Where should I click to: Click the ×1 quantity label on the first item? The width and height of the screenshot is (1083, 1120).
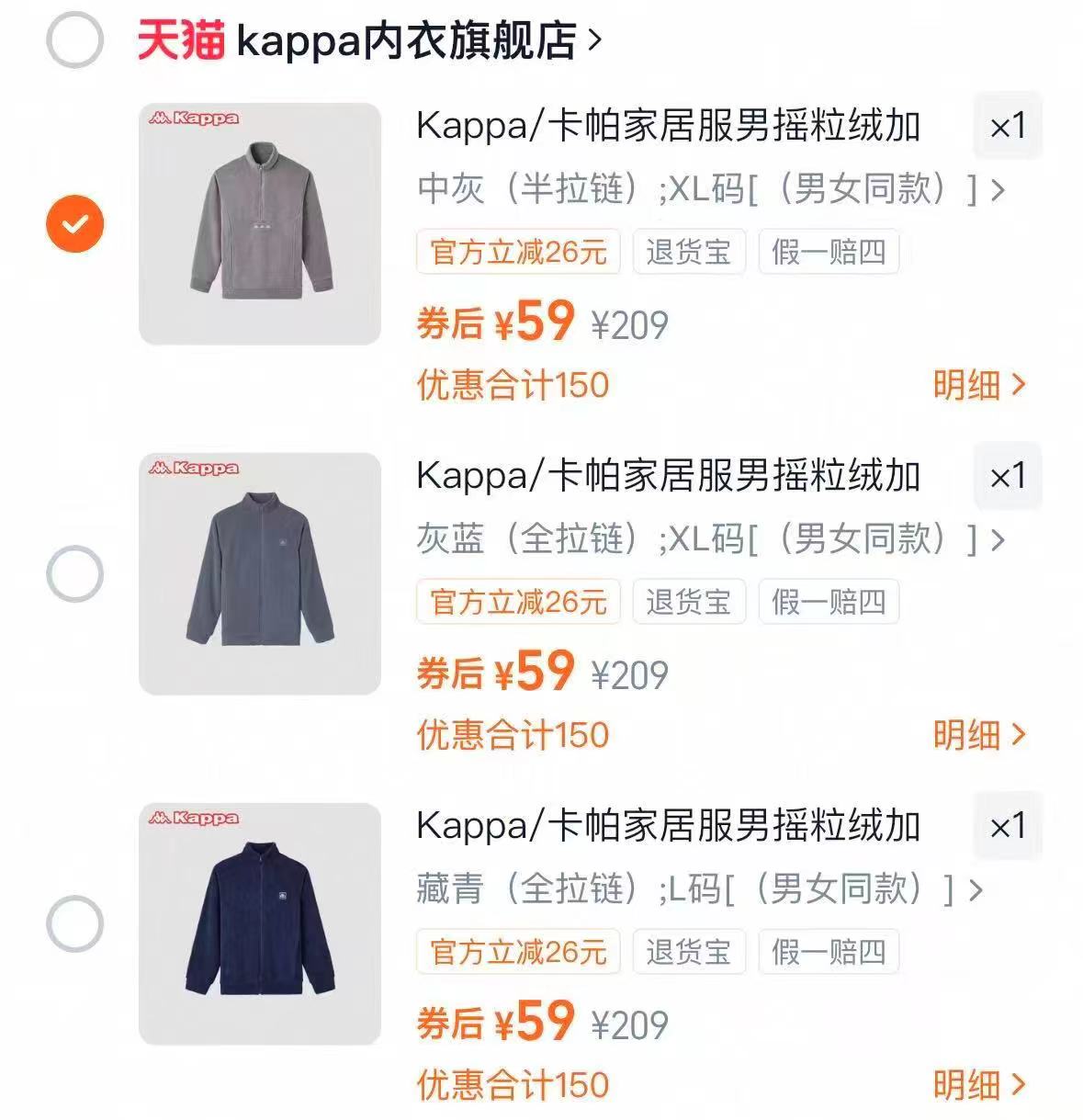(x=1008, y=128)
